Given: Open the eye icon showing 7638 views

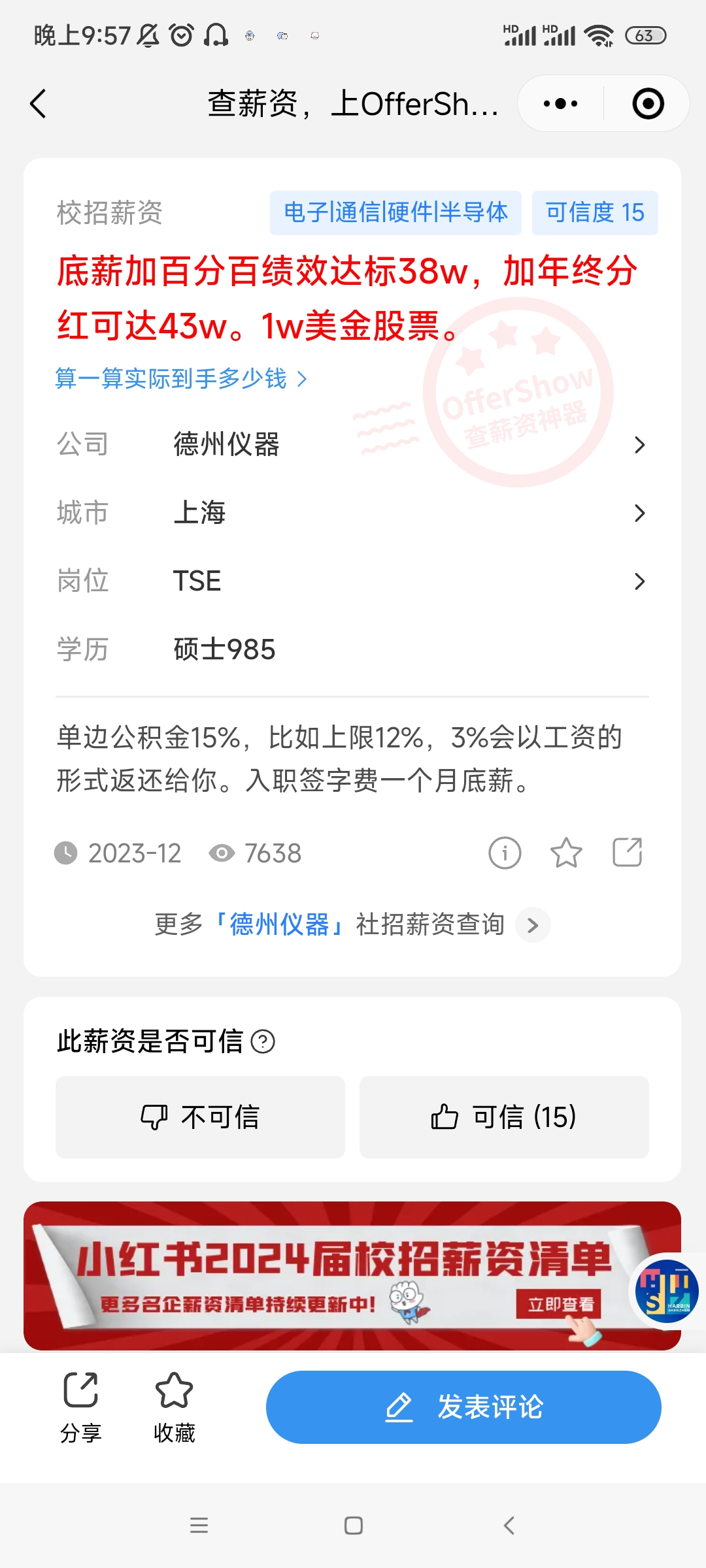Looking at the screenshot, I should click(x=224, y=853).
